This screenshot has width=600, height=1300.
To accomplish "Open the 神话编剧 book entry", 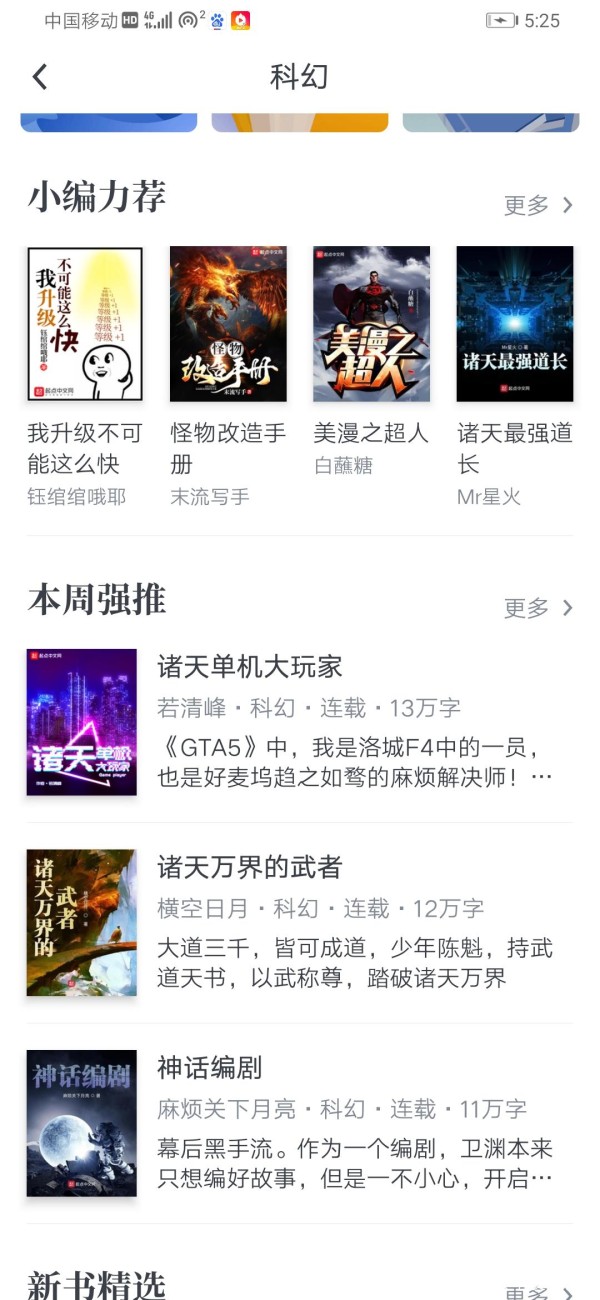I will pyautogui.click(x=300, y=1123).
